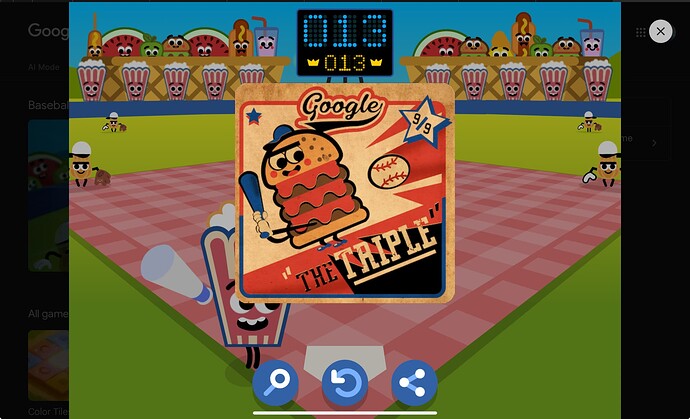The height and width of the screenshot is (419, 690).
Task: Restart the baseball game
Action: coord(345,382)
